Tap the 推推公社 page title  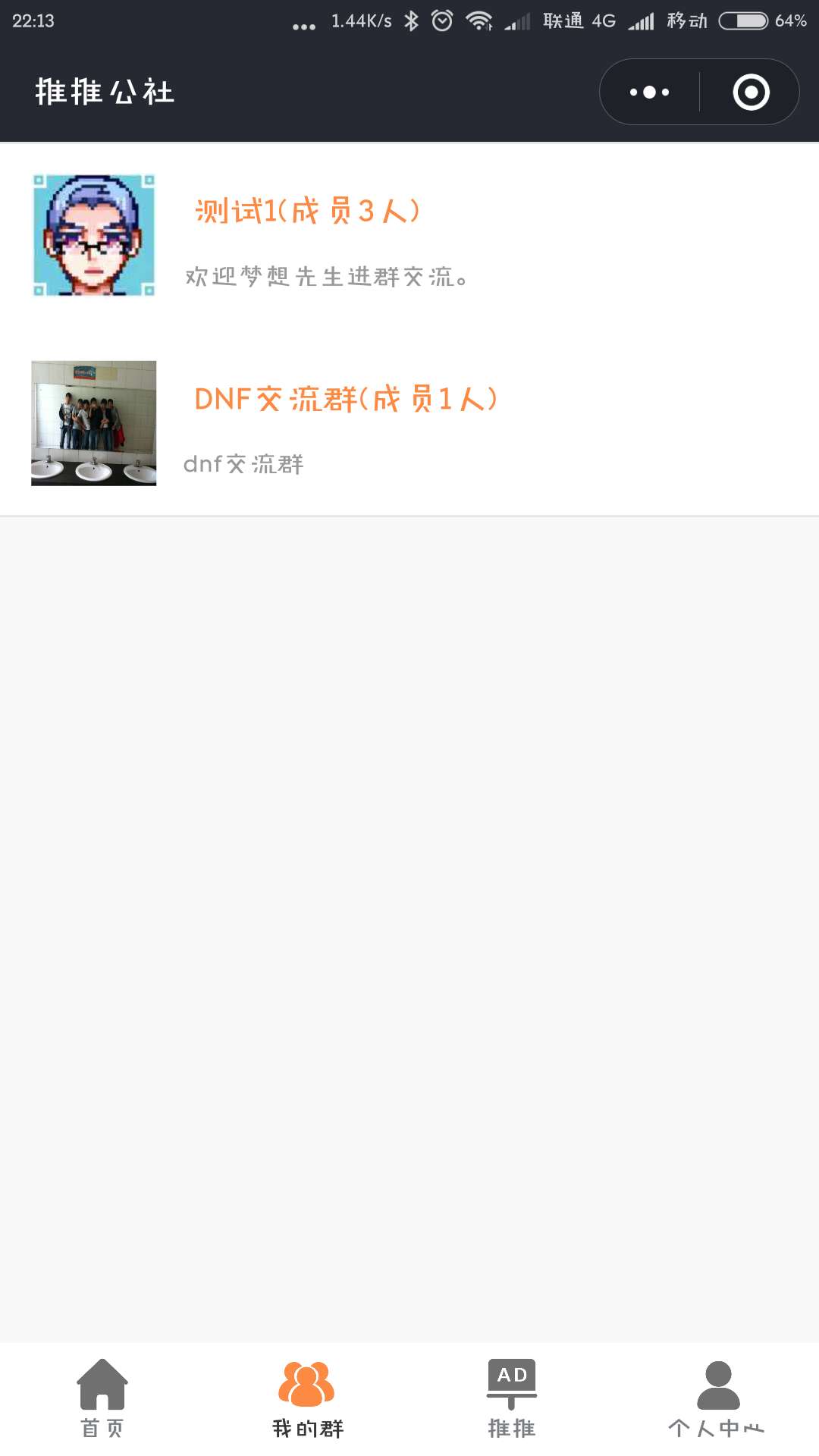[x=104, y=93]
